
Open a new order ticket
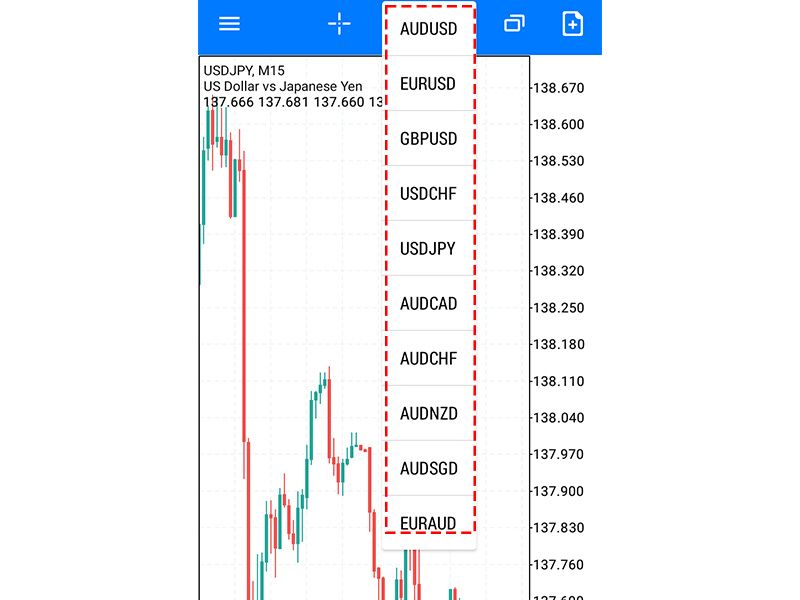point(572,24)
